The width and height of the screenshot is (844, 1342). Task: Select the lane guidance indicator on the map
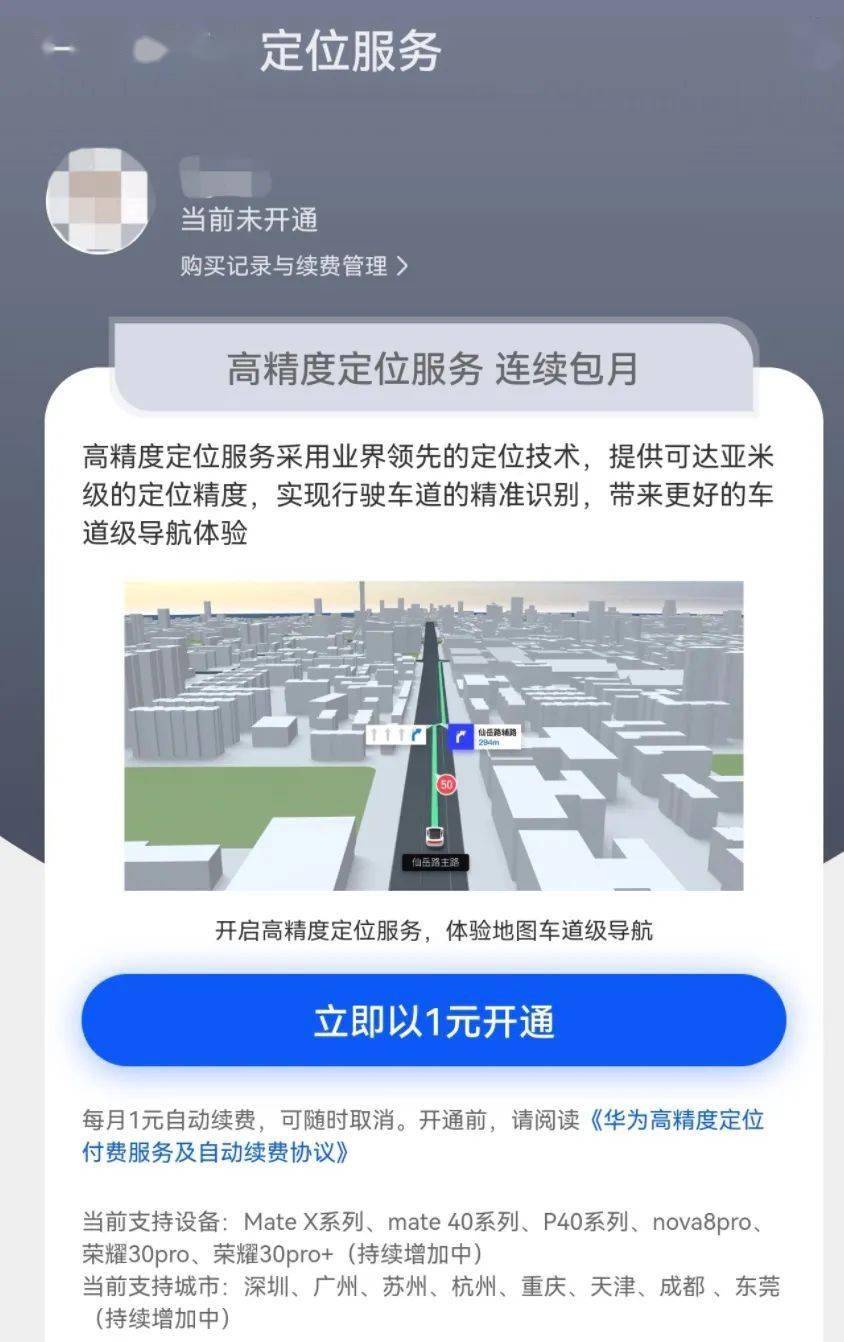(395, 734)
